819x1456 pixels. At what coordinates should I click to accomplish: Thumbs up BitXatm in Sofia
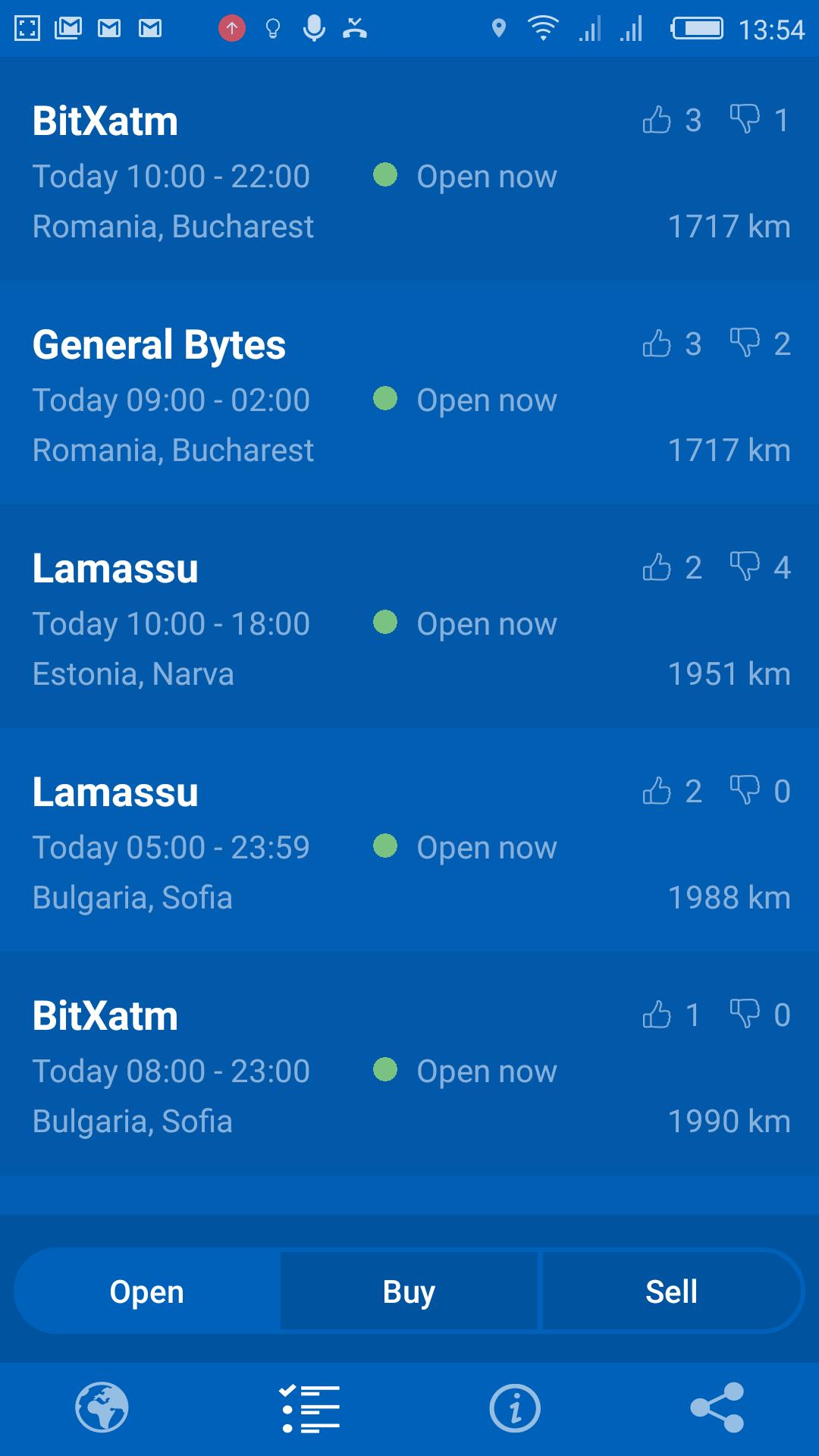(x=658, y=1015)
